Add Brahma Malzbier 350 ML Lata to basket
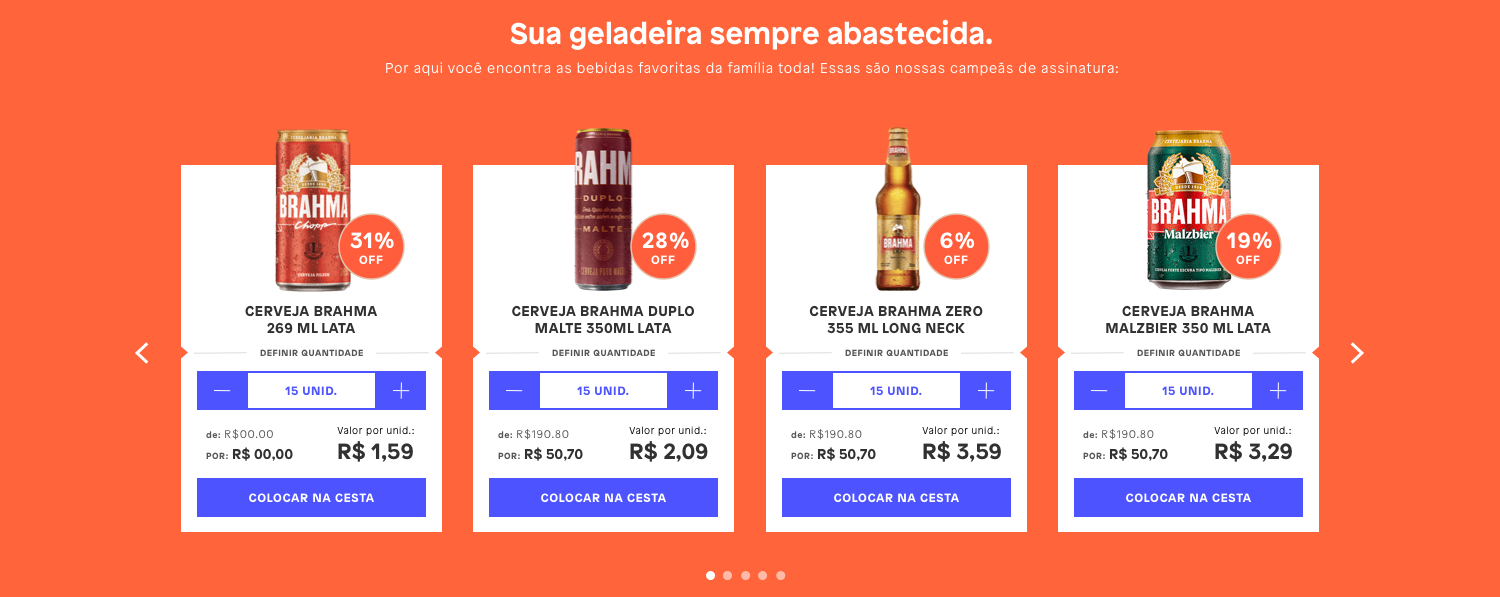1500x597 pixels. pos(1188,498)
